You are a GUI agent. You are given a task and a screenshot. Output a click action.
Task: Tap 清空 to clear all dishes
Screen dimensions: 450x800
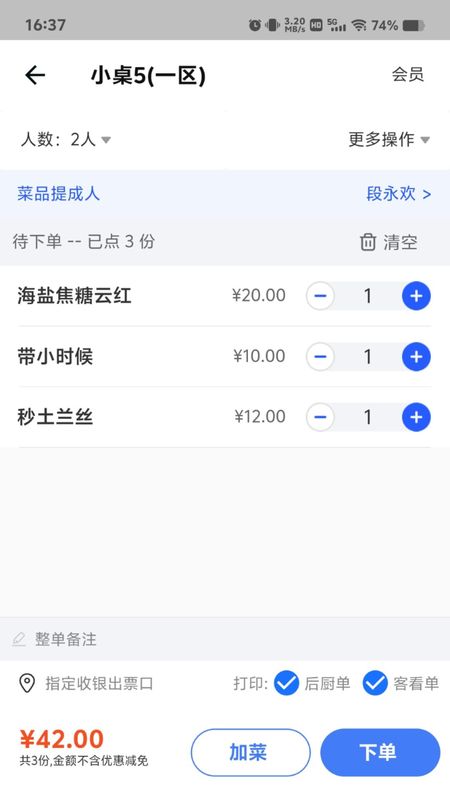(389, 242)
